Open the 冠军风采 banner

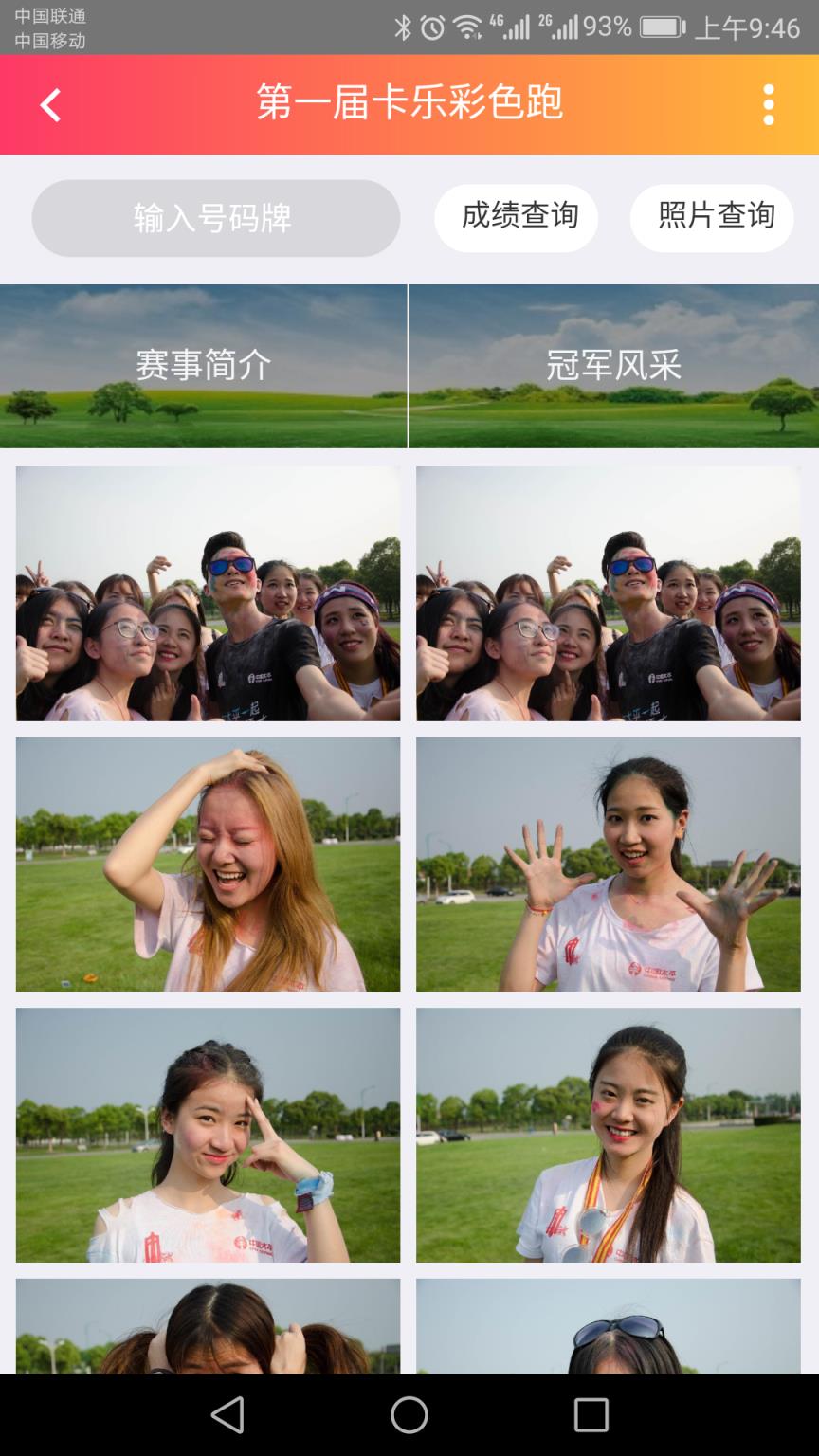pos(614,366)
